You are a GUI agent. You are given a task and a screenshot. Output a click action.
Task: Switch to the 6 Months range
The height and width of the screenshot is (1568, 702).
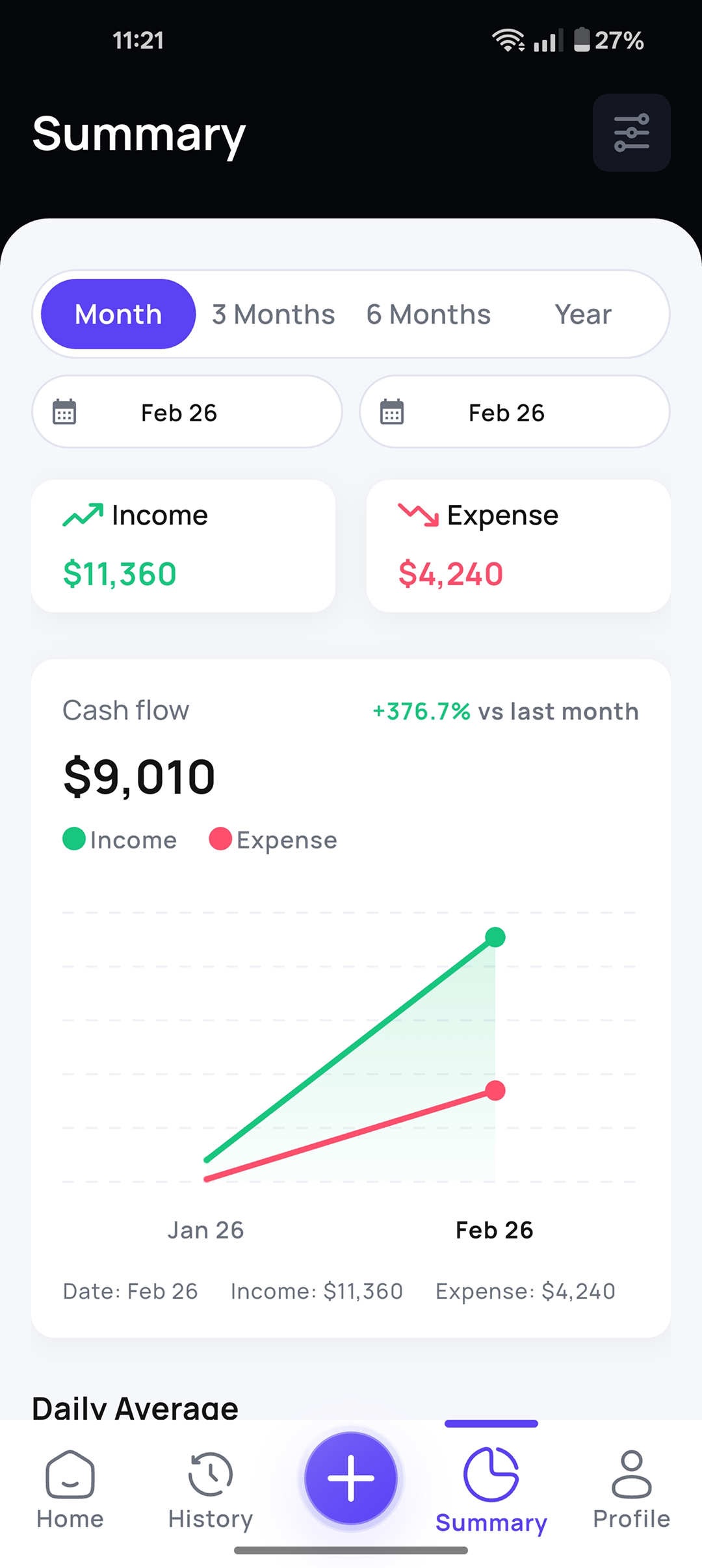pos(428,315)
